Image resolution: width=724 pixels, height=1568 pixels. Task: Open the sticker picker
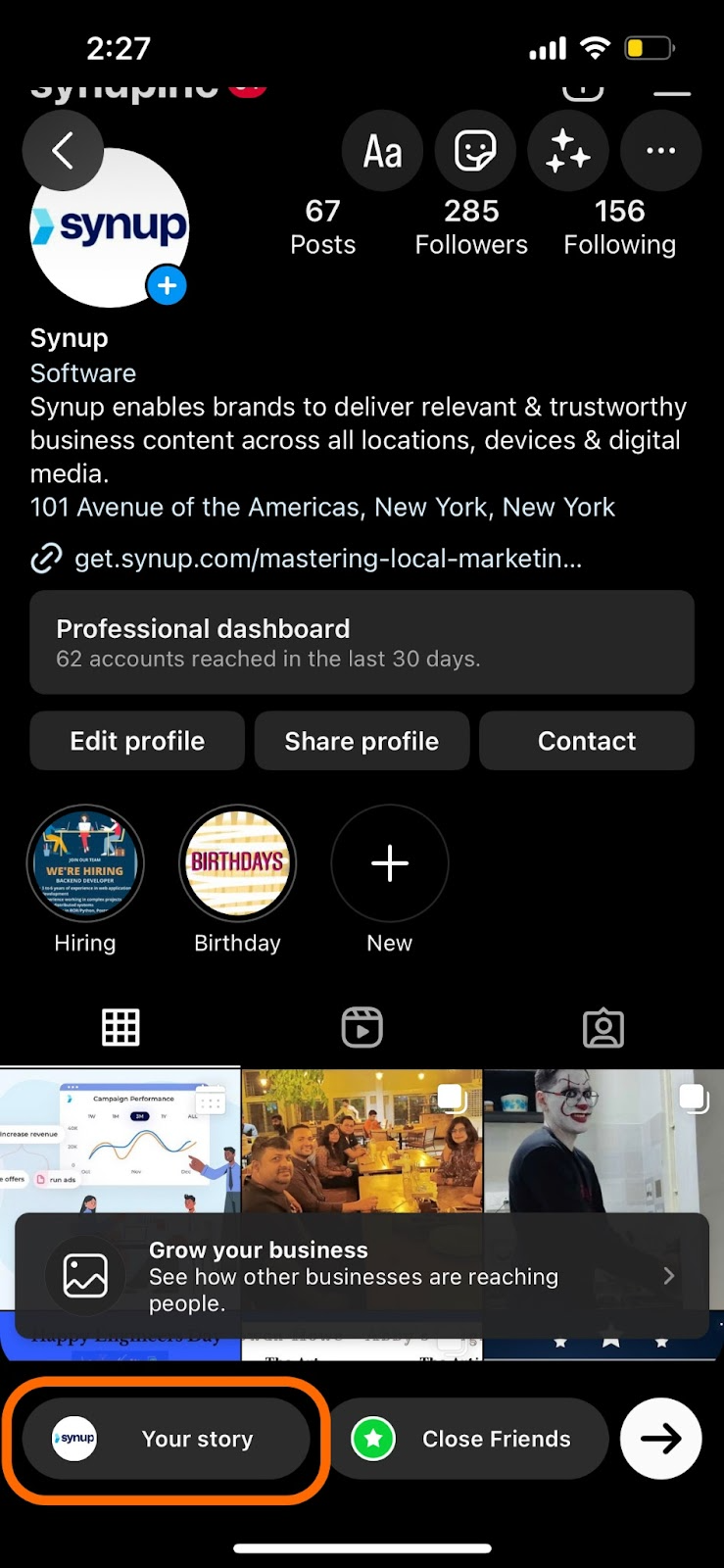(475, 152)
